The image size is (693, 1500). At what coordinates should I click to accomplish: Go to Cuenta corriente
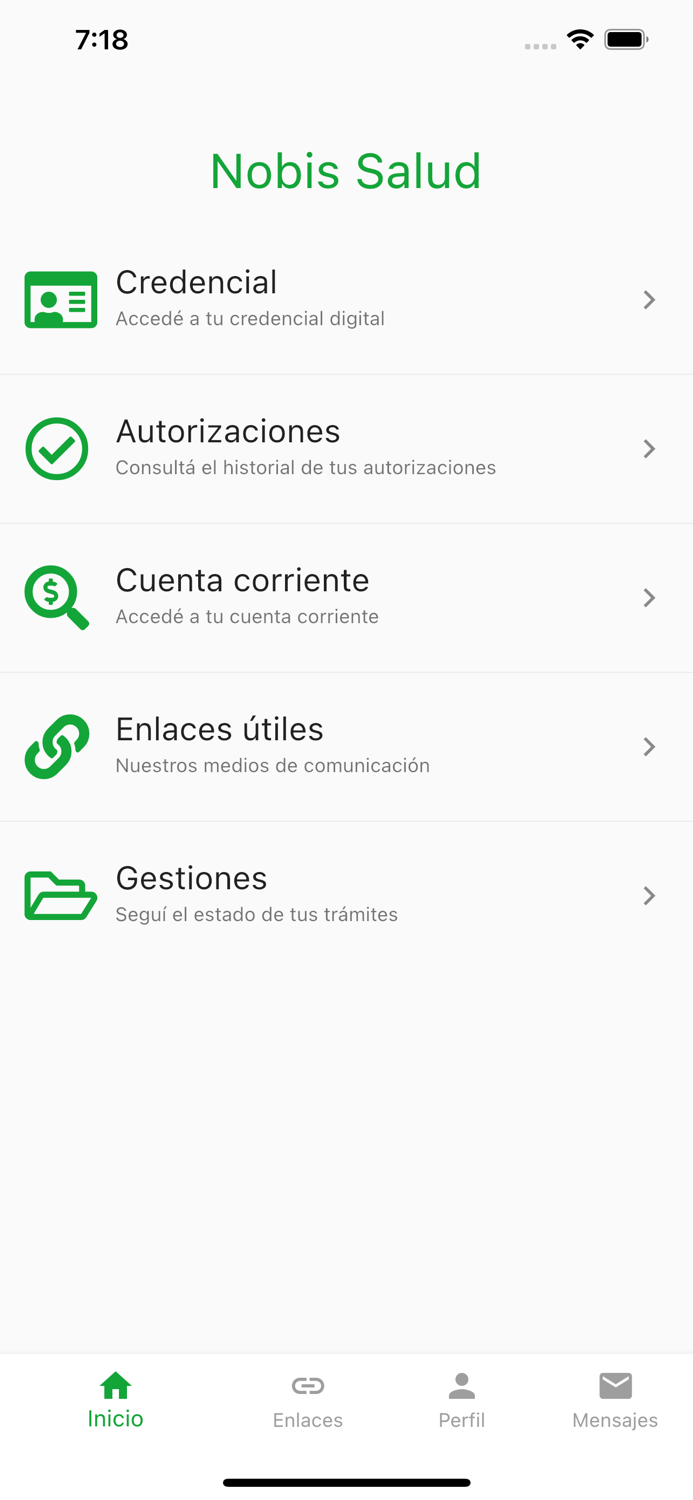tap(346, 598)
